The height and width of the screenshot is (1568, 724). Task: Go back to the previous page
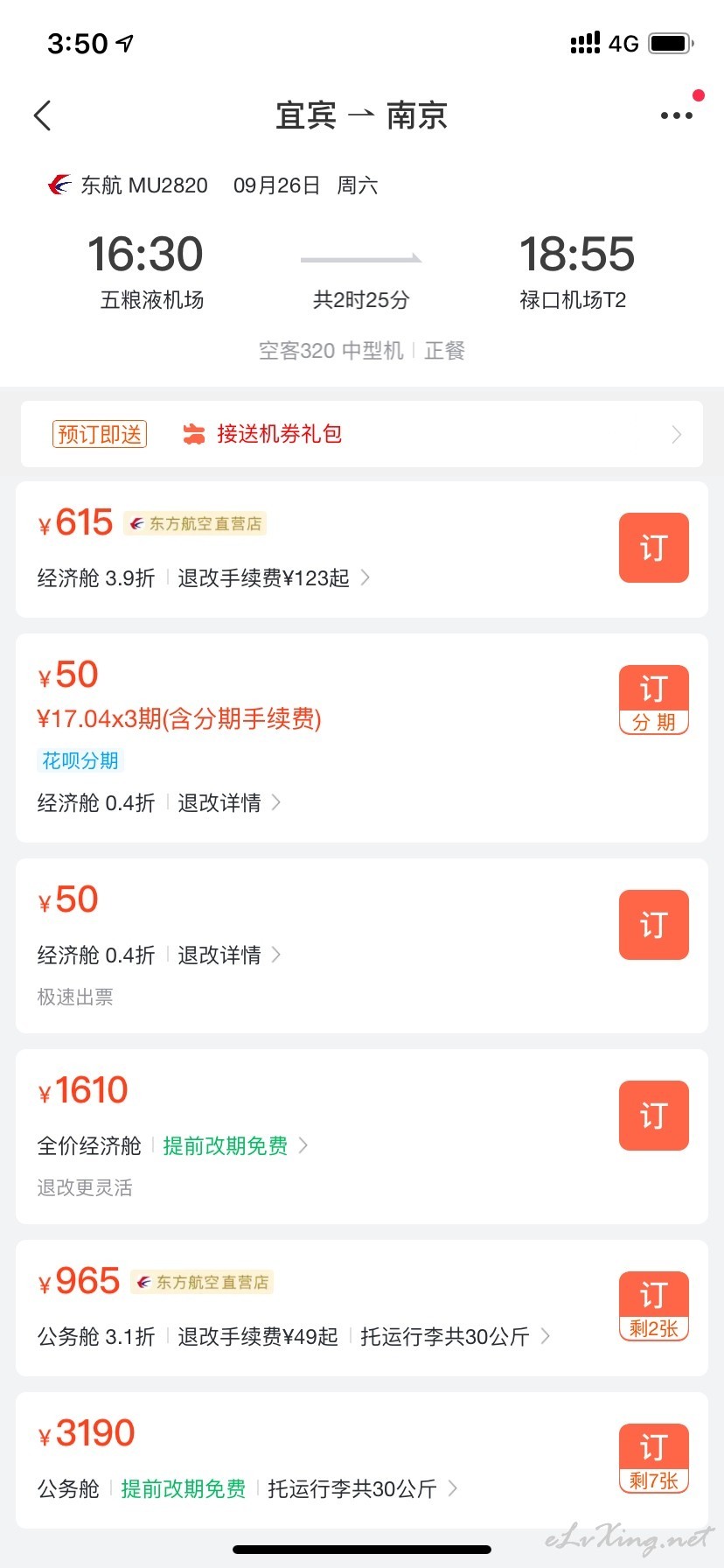pyautogui.click(x=42, y=115)
